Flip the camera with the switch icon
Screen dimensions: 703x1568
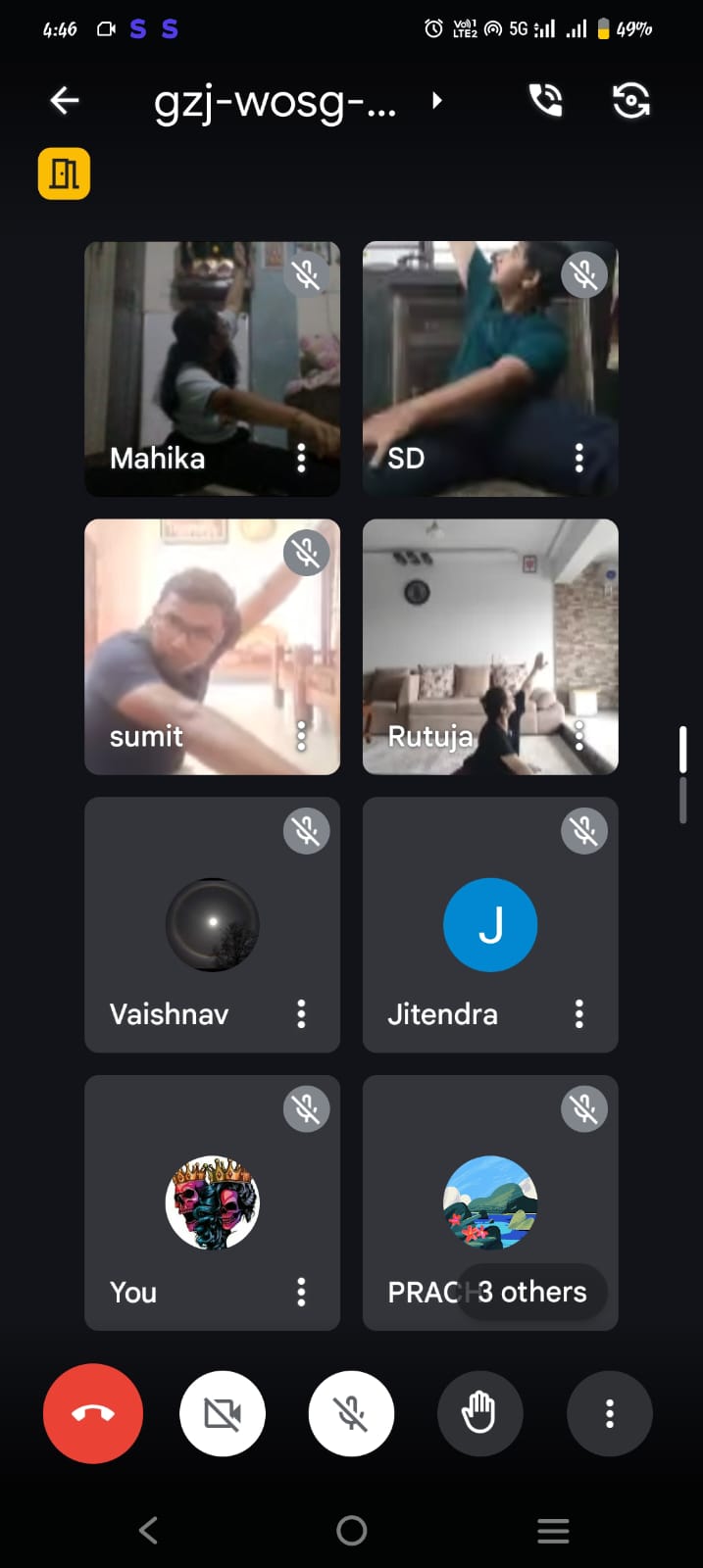coord(630,100)
